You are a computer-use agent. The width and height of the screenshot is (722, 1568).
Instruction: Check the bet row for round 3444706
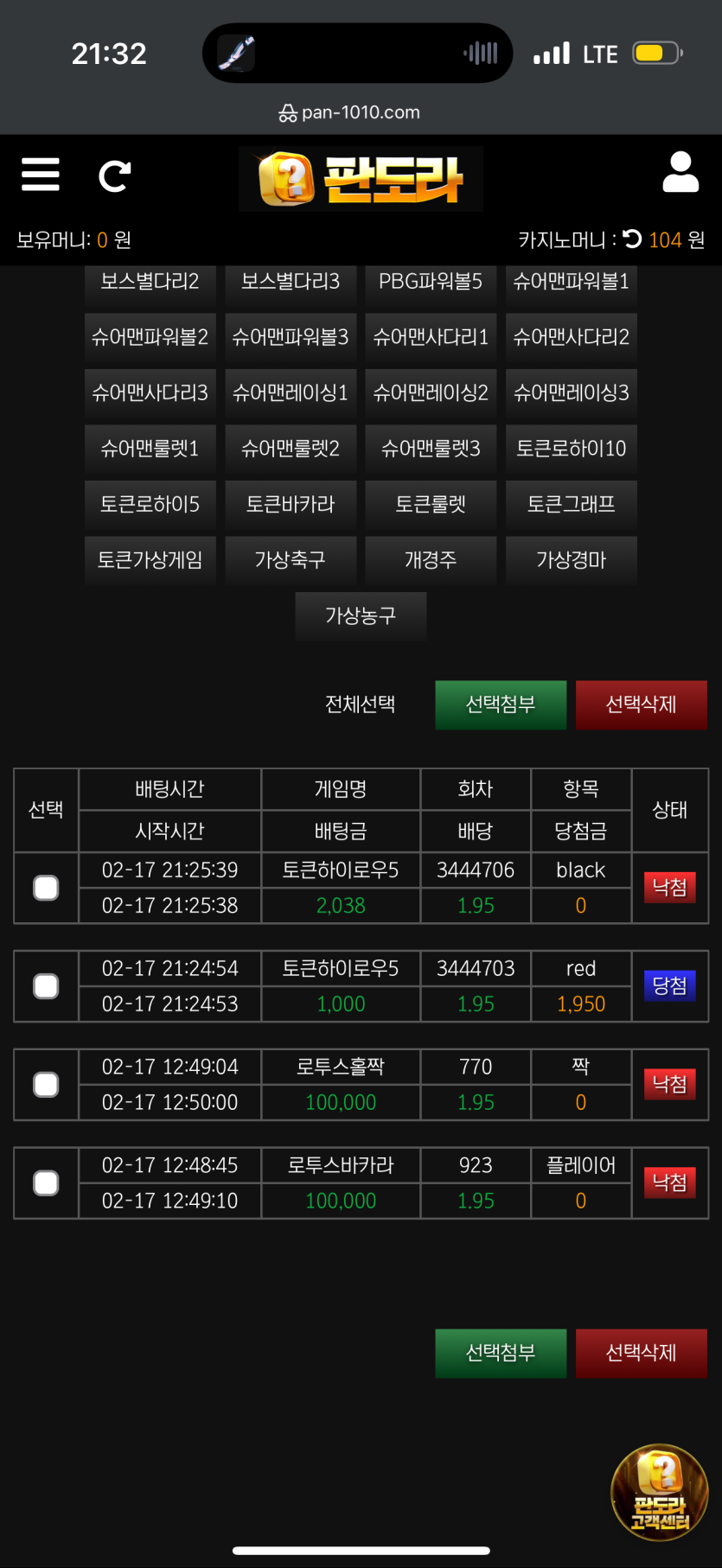[x=46, y=888]
